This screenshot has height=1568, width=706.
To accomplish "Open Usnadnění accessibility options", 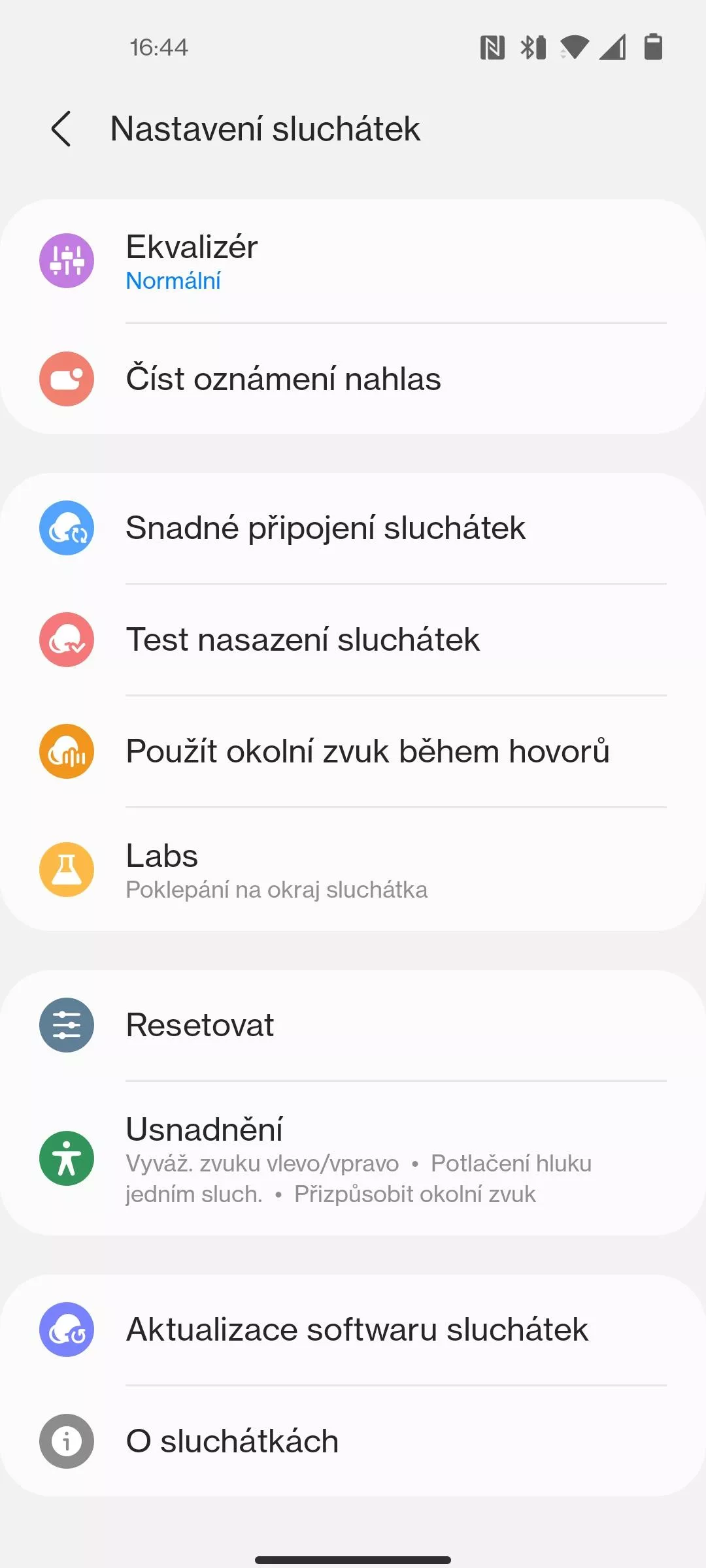I will point(353,1158).
